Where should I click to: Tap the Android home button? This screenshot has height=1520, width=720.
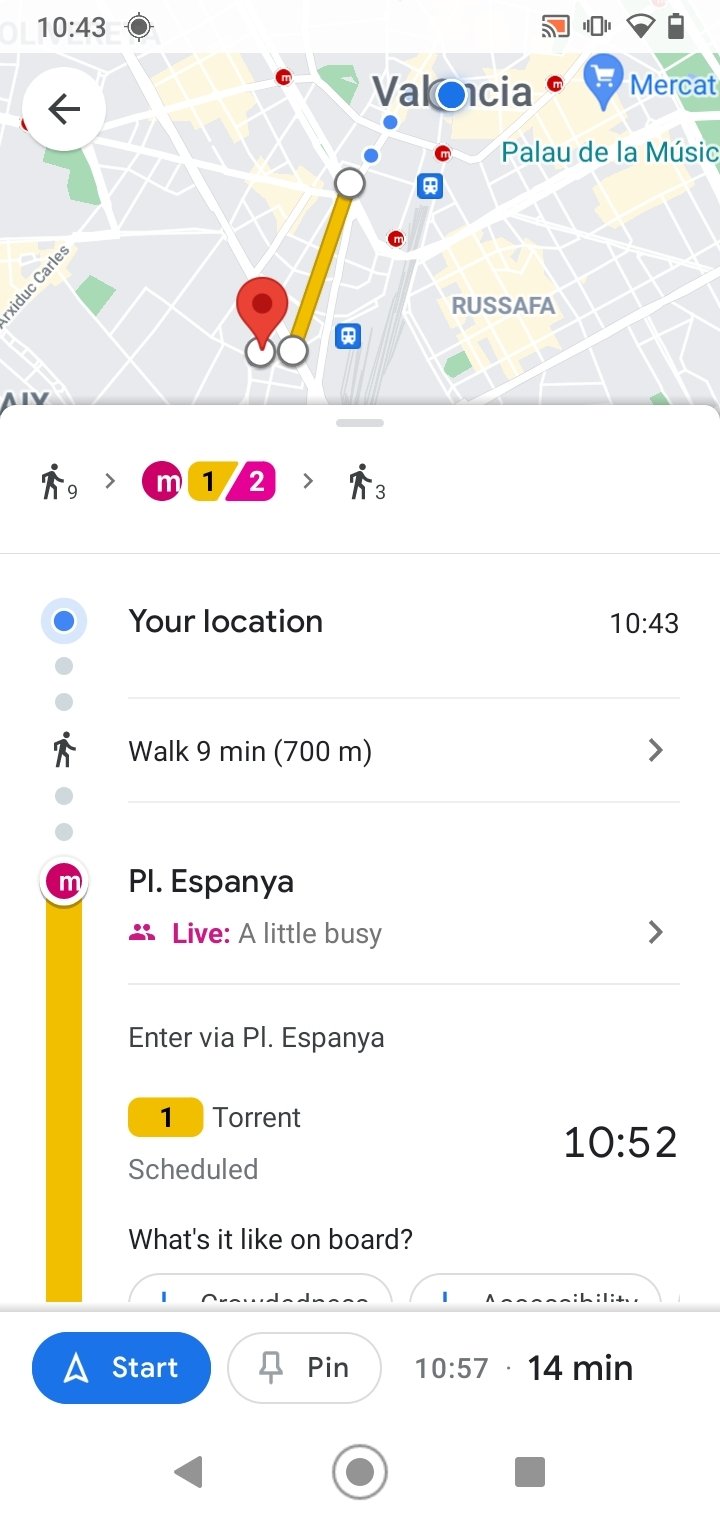pyautogui.click(x=360, y=1471)
